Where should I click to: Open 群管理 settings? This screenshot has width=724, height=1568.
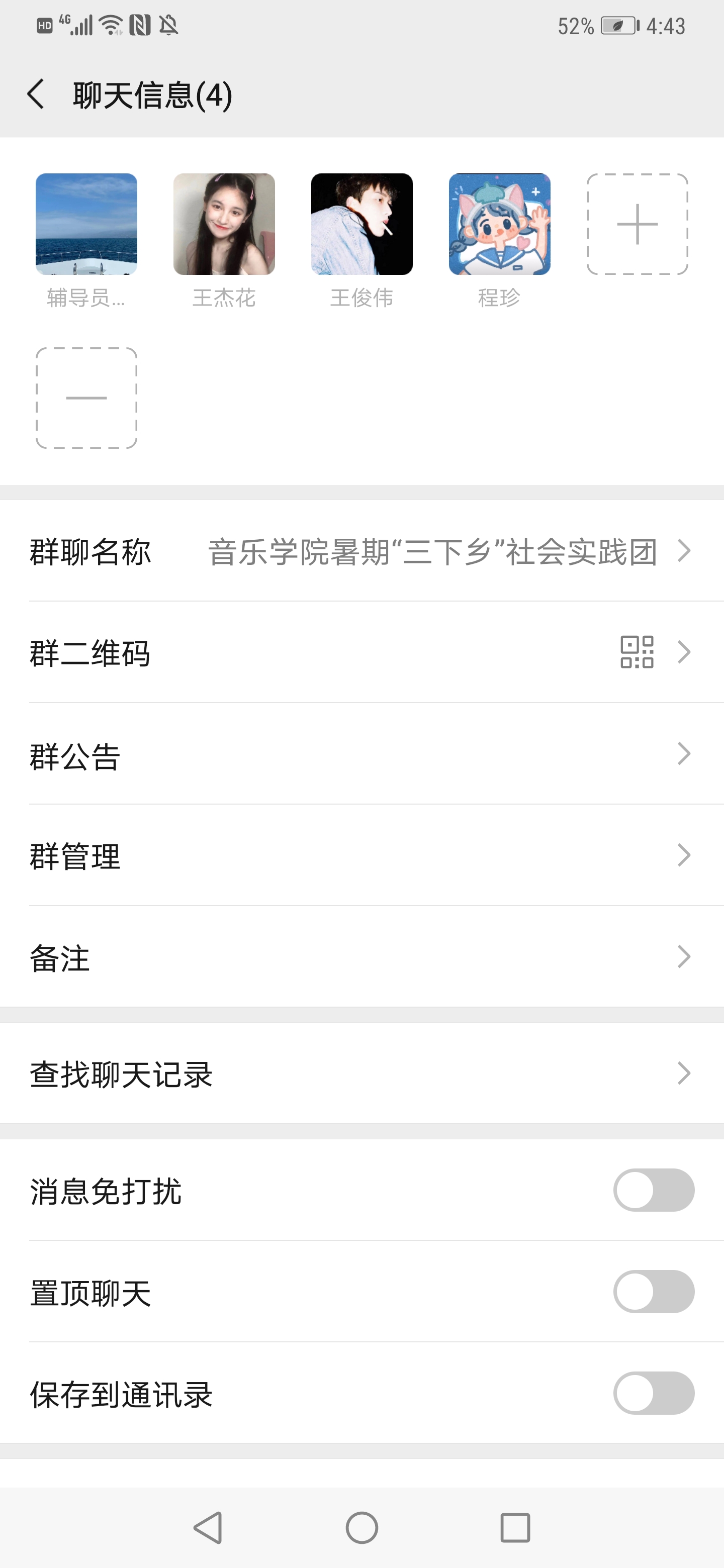click(361, 855)
